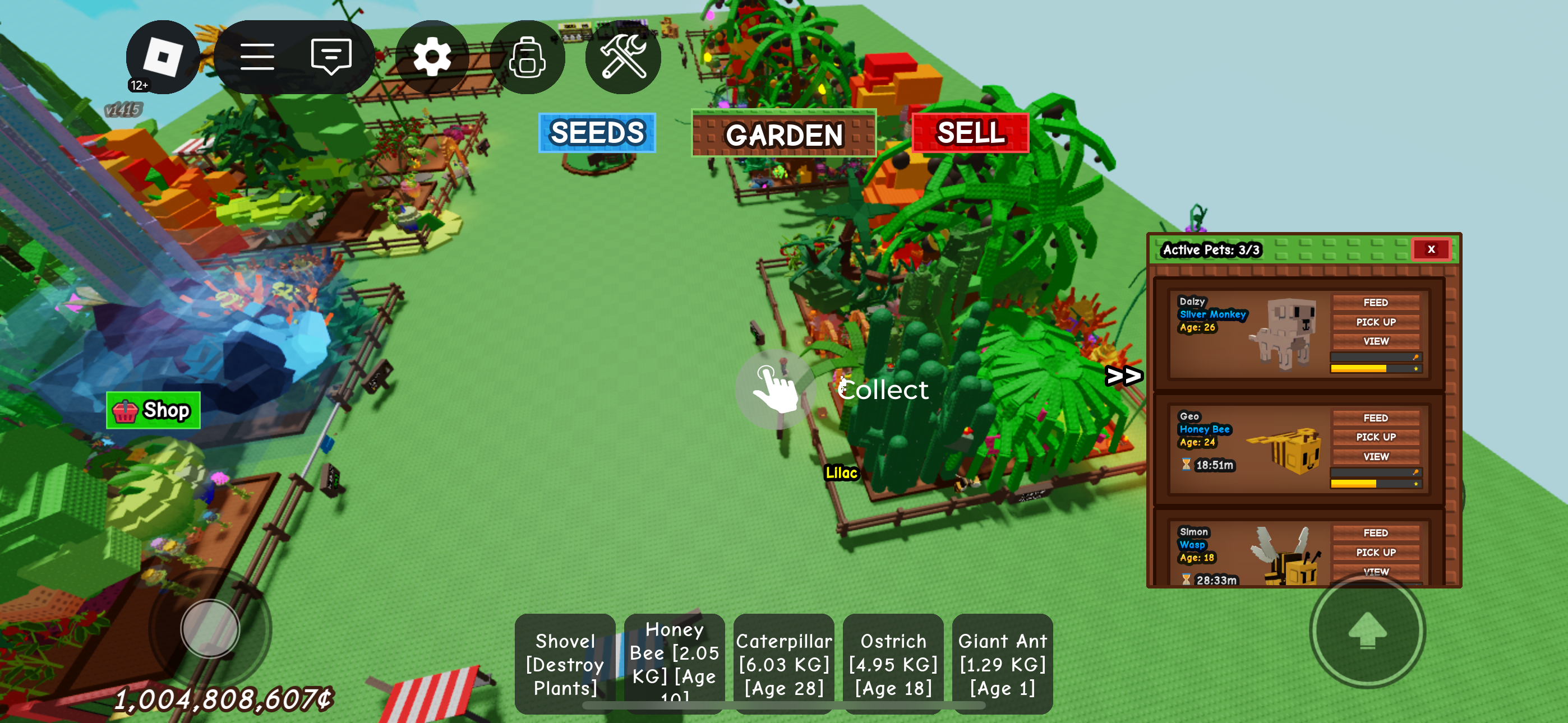
Task: Open the chat window
Action: [x=330, y=57]
